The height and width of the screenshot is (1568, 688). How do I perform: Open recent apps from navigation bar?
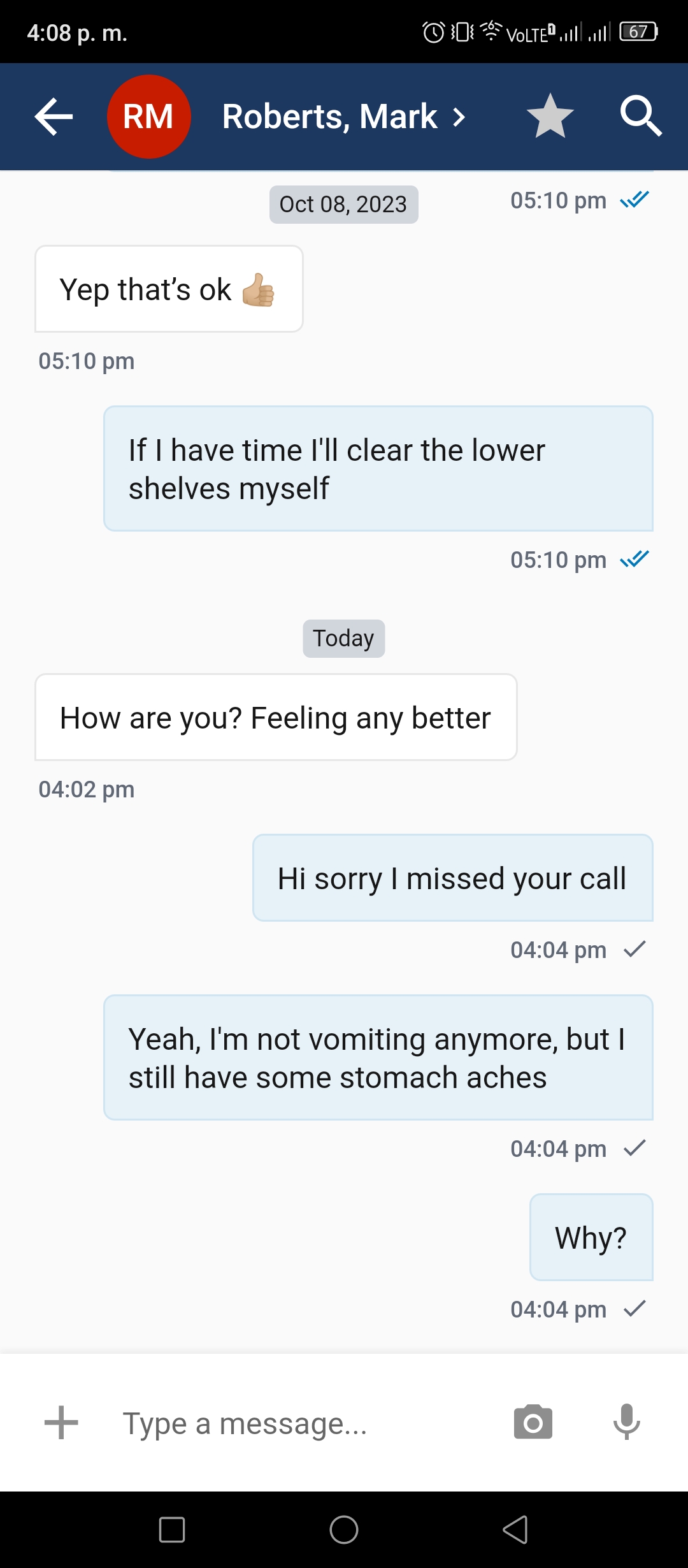click(x=172, y=1530)
